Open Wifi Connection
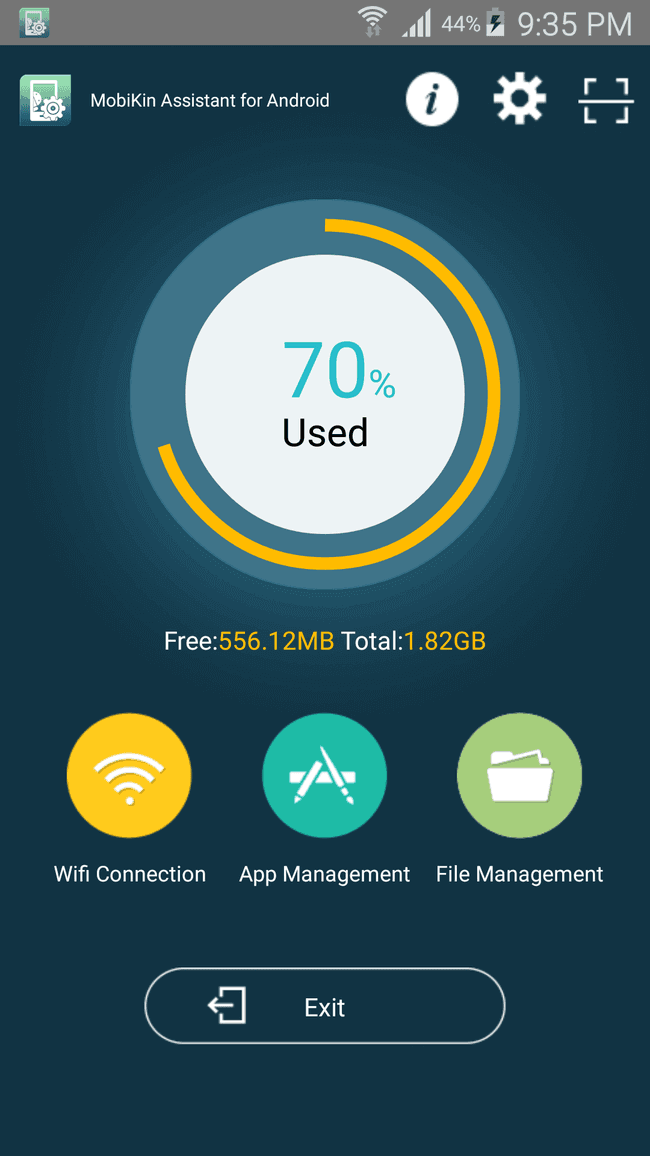Screen dimensions: 650x1156 coord(129,776)
